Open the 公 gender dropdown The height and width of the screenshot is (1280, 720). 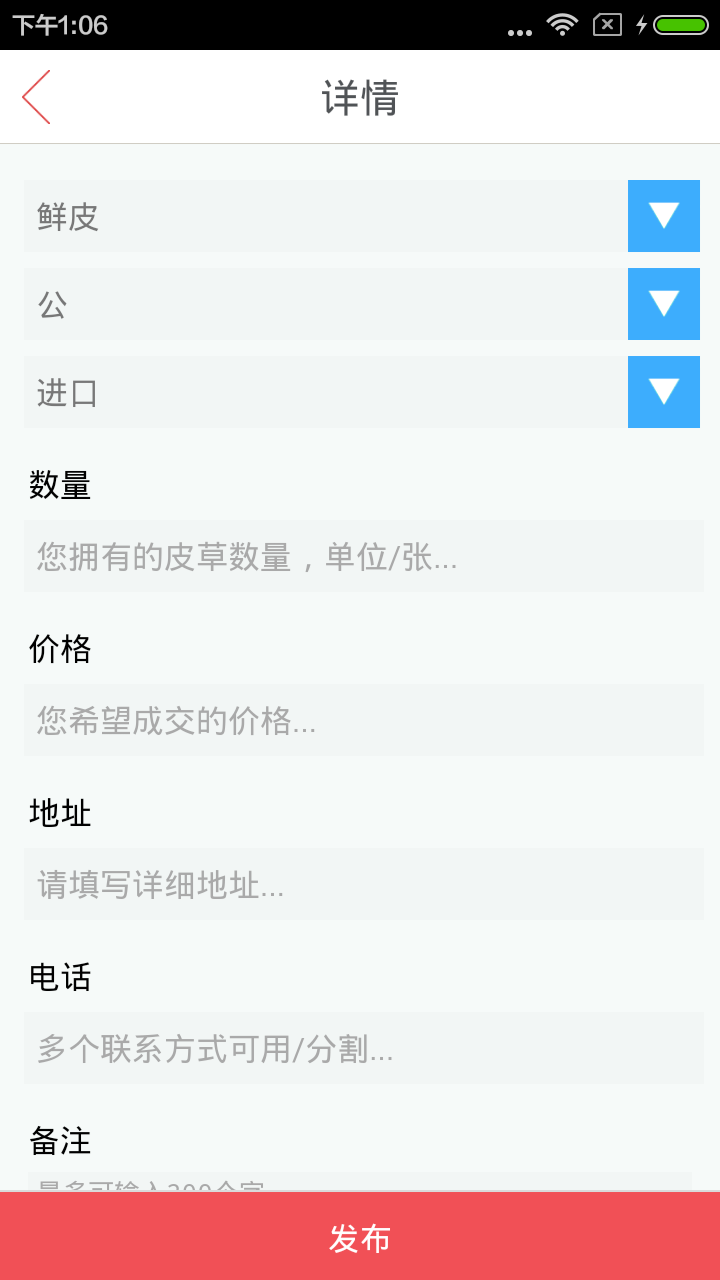click(x=663, y=304)
